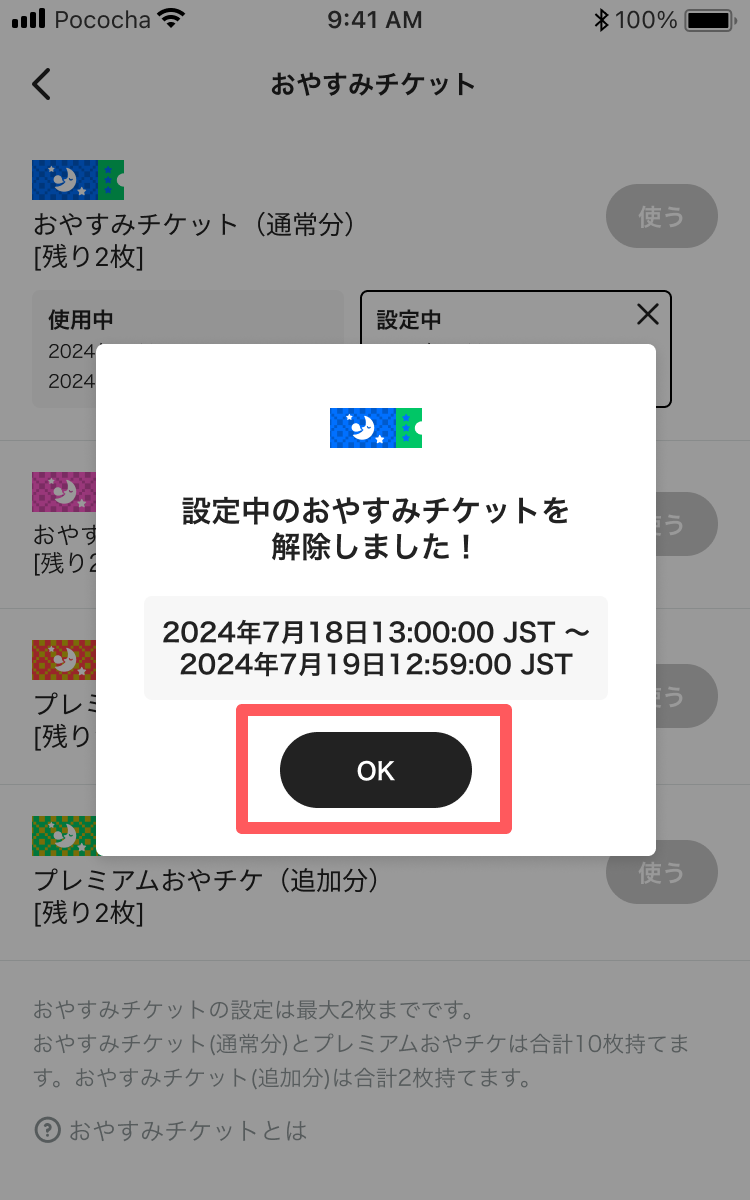Tap the back arrow to return
Screen dimensions: 750x1200
click(x=40, y=84)
